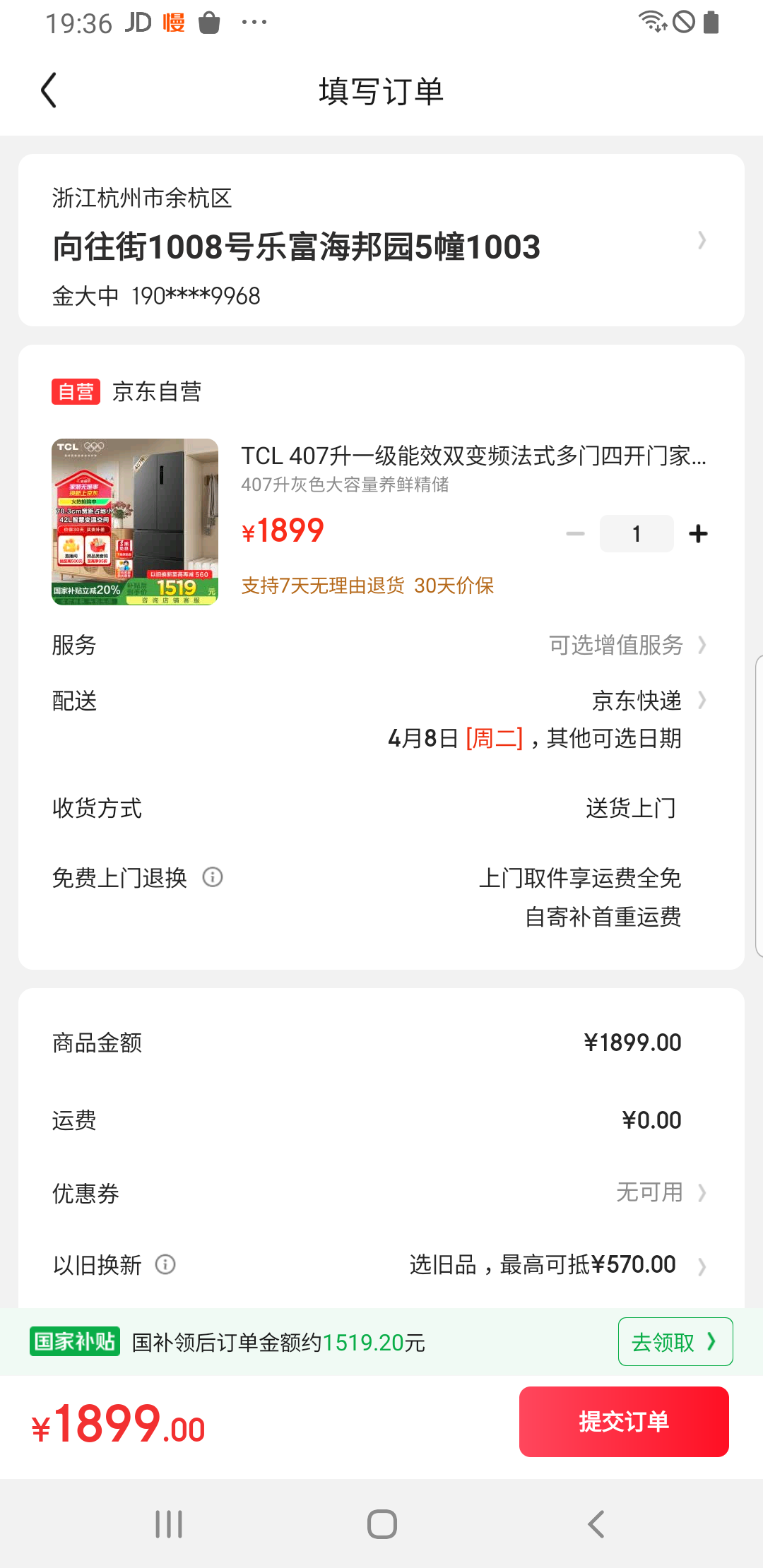Tap 去领取 to claim national subsidy
Image resolution: width=763 pixels, height=1568 pixels.
(x=675, y=1341)
